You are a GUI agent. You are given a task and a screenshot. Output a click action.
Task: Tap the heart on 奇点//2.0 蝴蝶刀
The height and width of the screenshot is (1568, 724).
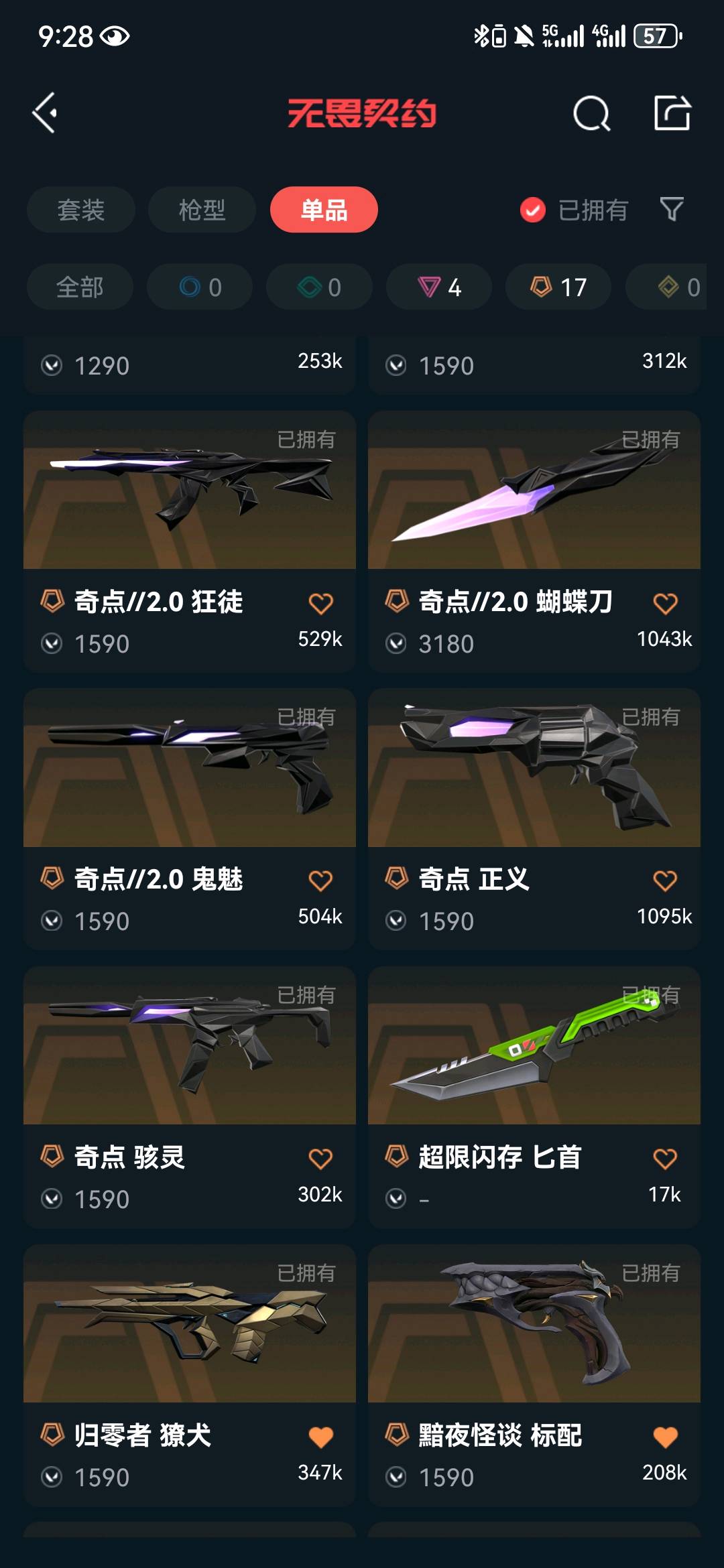click(665, 603)
